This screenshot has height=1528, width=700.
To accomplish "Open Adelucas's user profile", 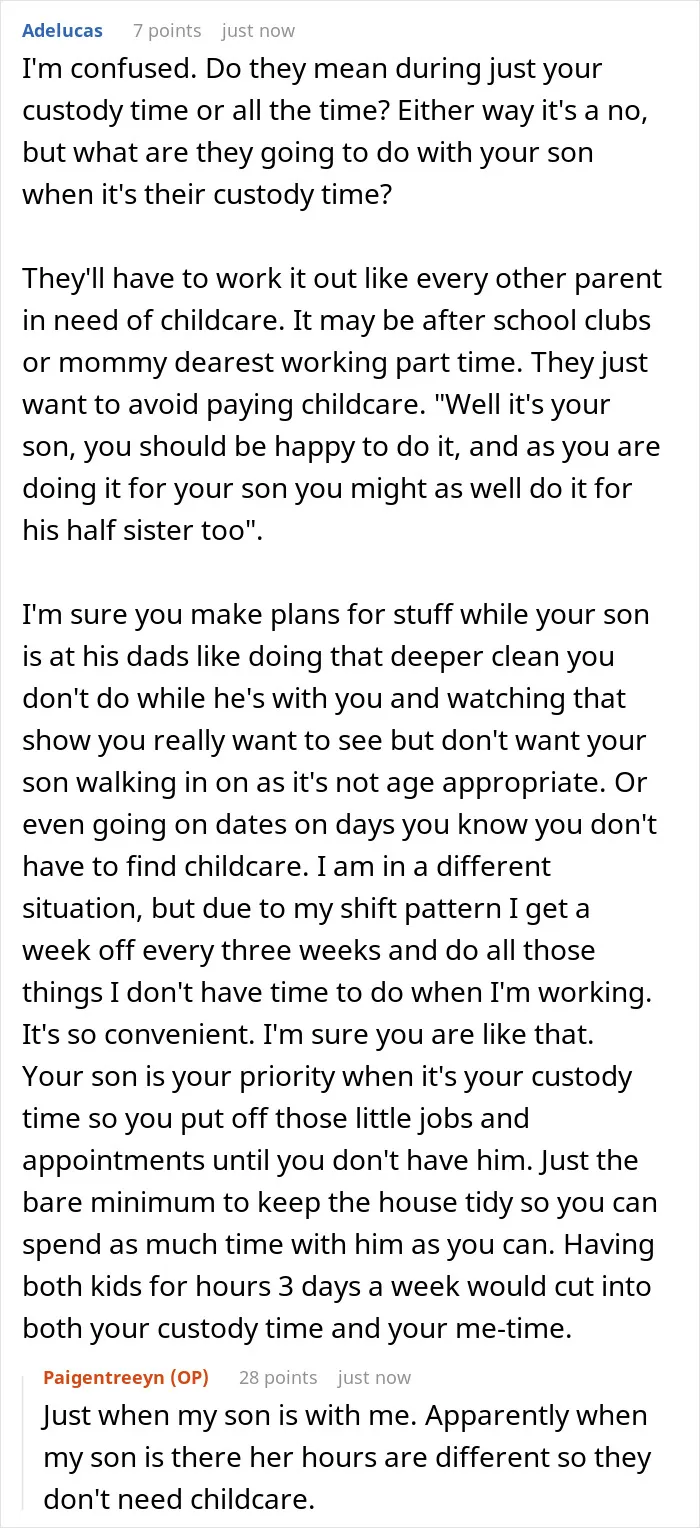I will (62, 31).
